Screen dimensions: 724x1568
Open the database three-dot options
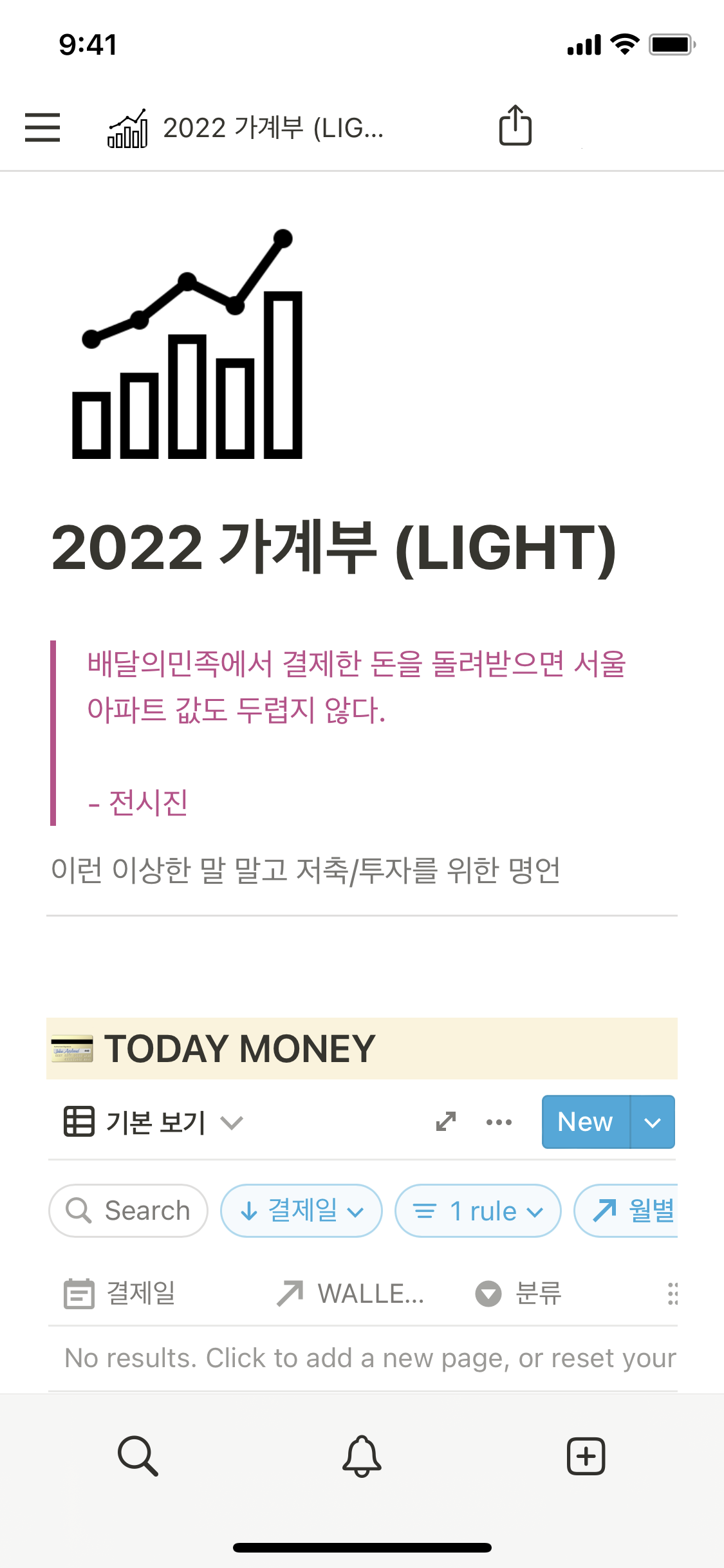tap(499, 1122)
